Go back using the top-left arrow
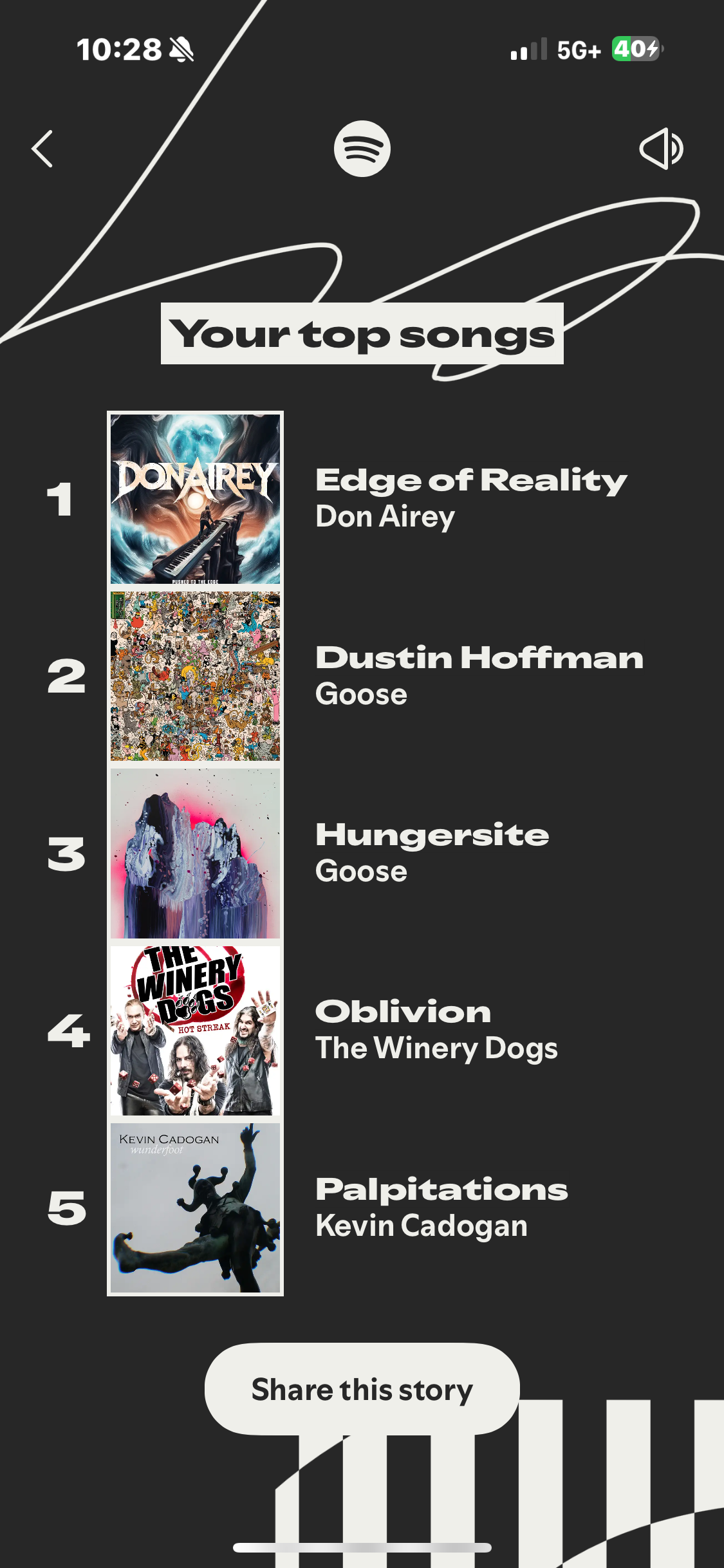The height and width of the screenshot is (1568, 724). (42, 149)
